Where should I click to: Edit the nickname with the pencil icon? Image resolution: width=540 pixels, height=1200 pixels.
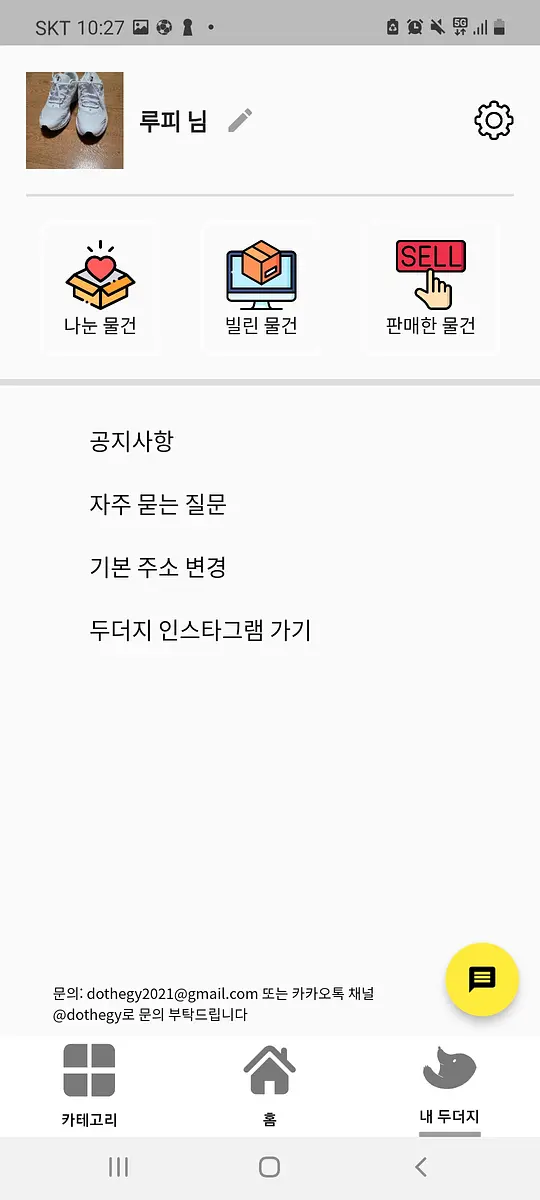coord(240,121)
